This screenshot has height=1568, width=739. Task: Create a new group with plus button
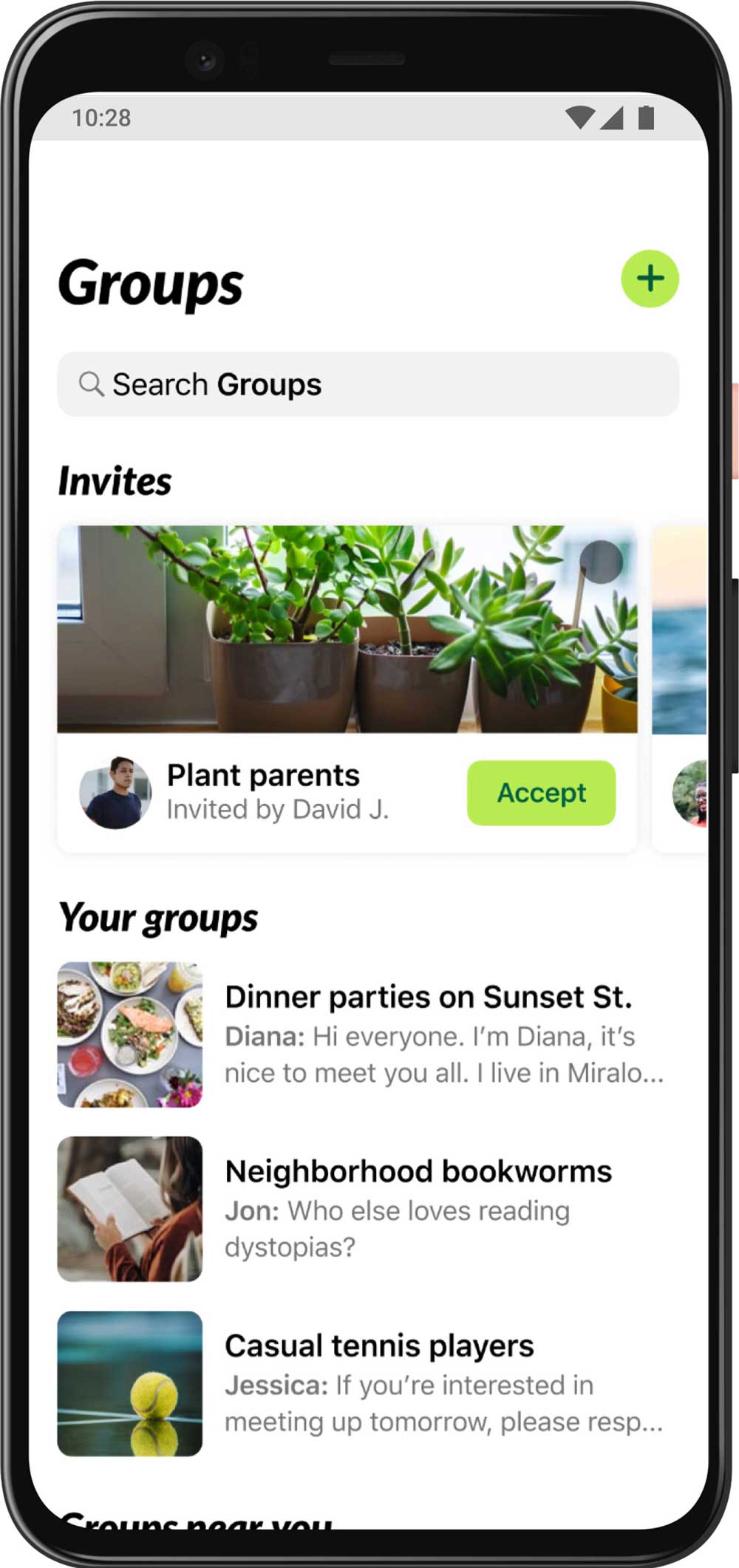pyautogui.click(x=650, y=279)
